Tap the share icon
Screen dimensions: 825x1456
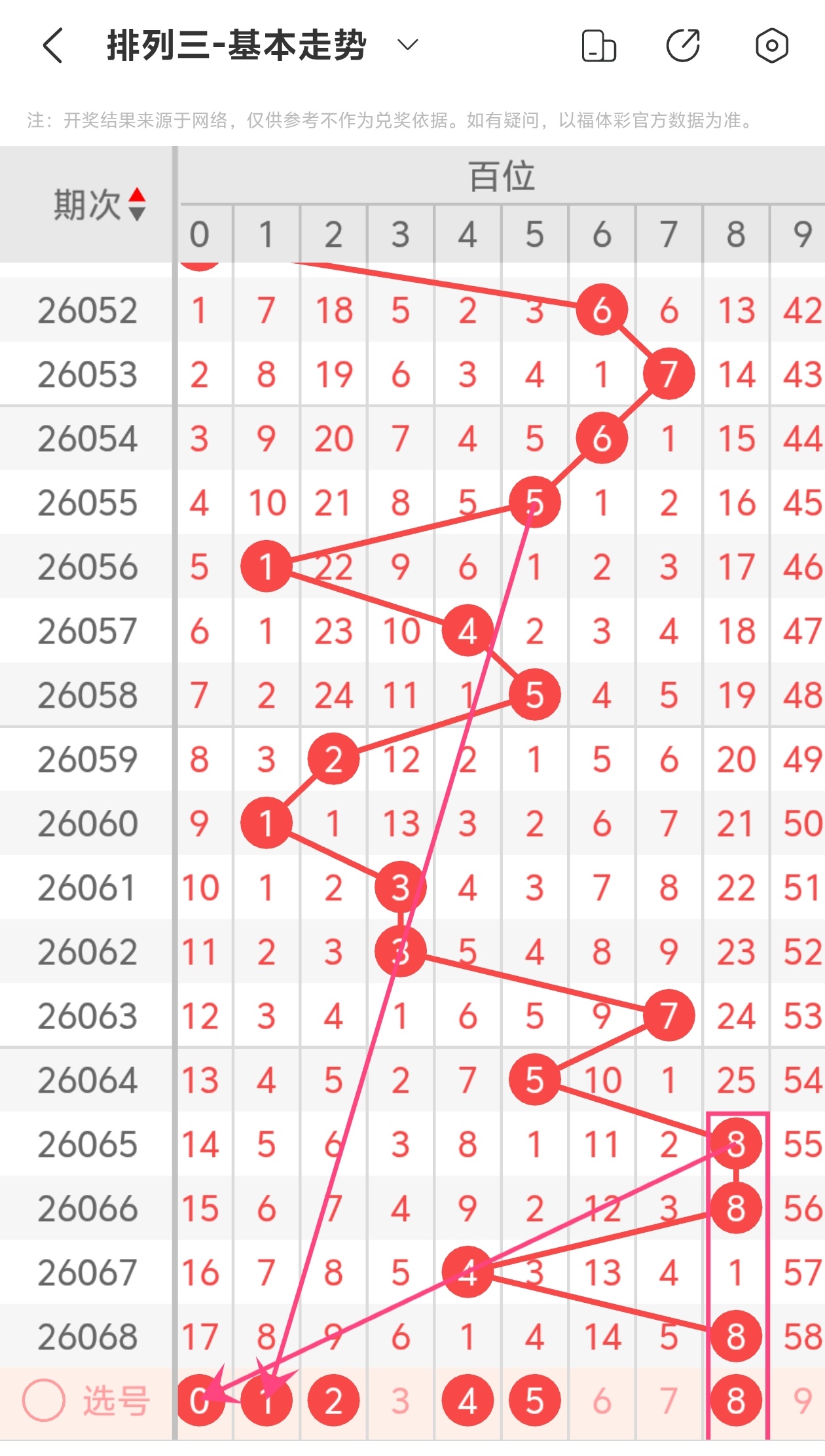point(683,46)
